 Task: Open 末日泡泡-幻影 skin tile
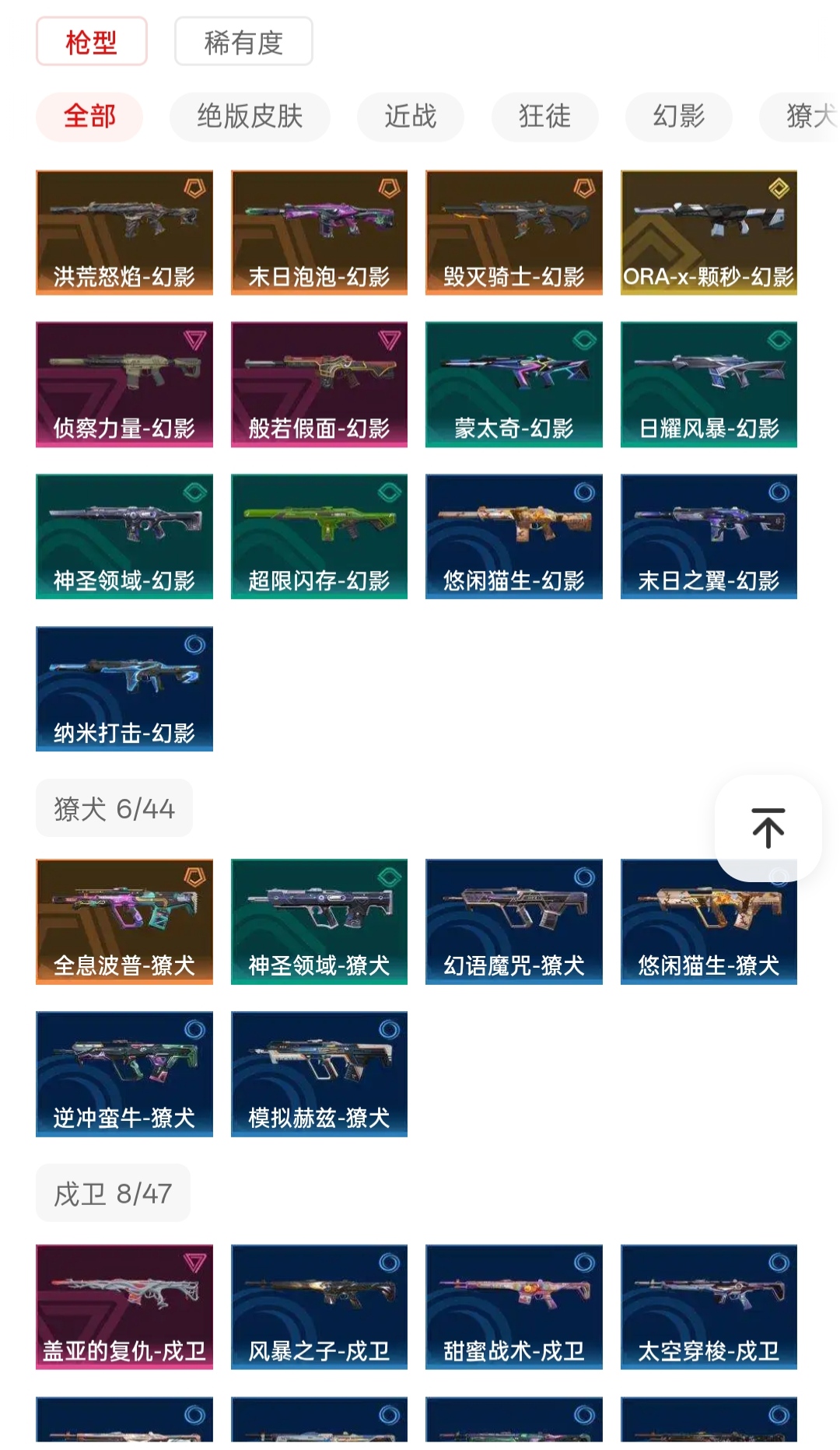pyautogui.click(x=319, y=233)
